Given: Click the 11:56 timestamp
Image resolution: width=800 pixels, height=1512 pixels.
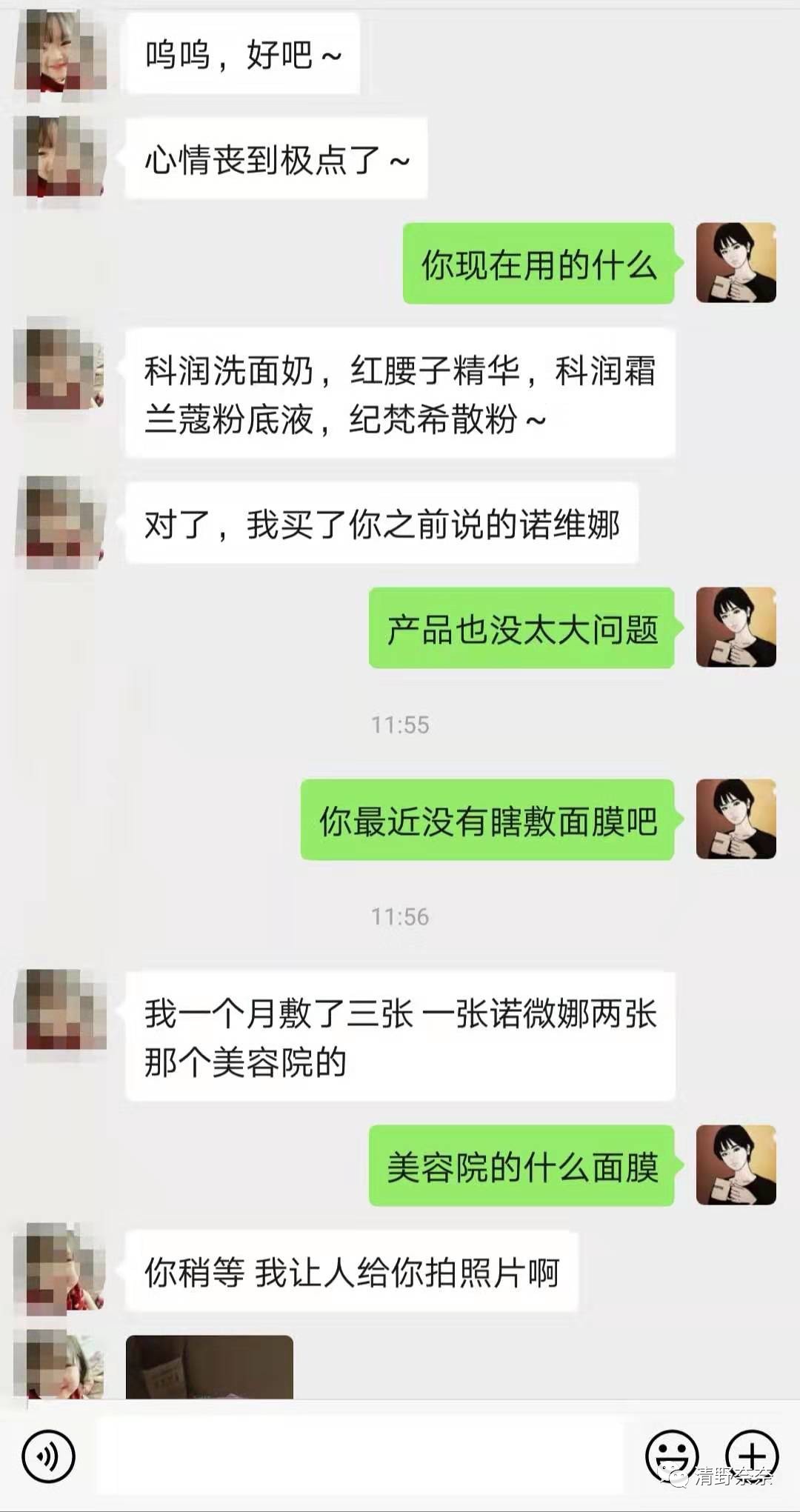Looking at the screenshot, I should coord(400,916).
